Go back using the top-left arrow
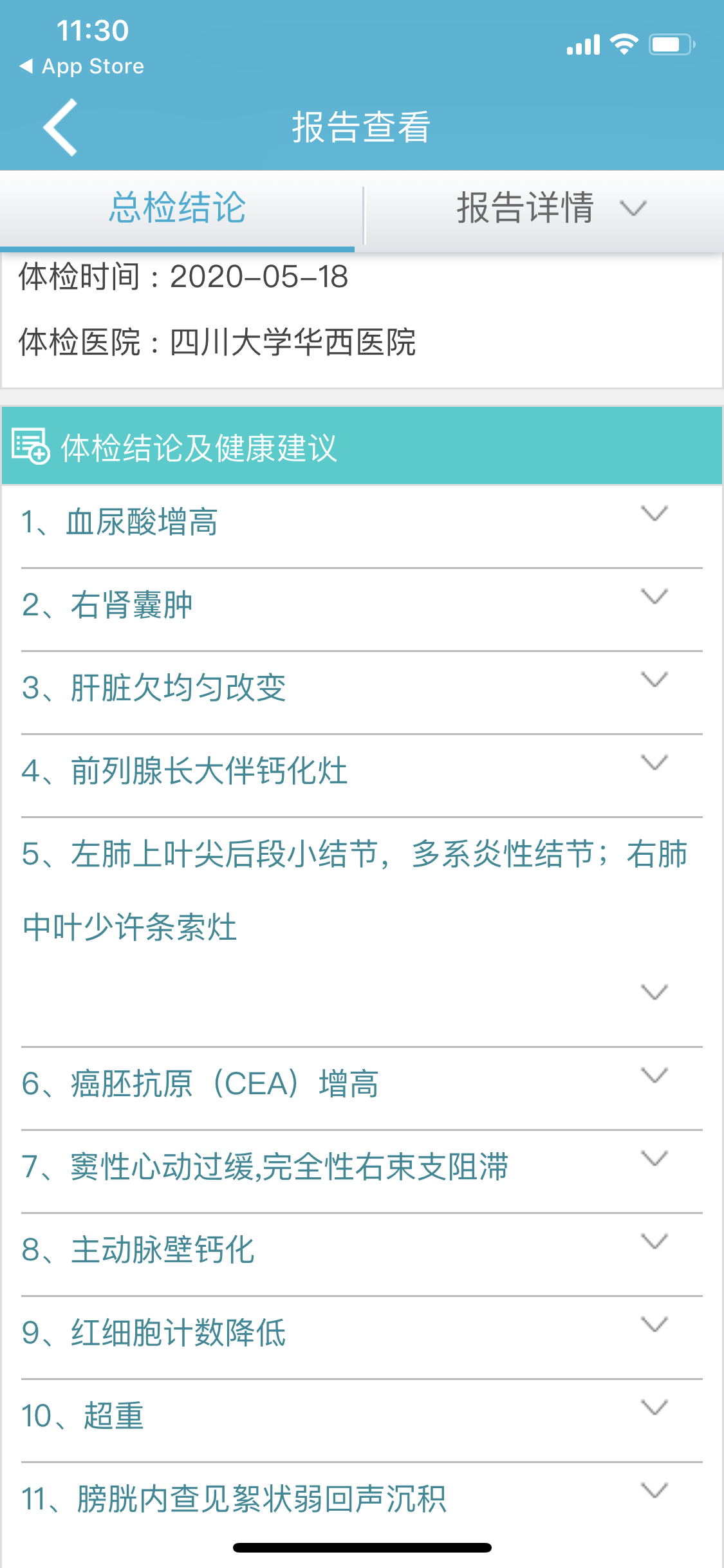 60,127
